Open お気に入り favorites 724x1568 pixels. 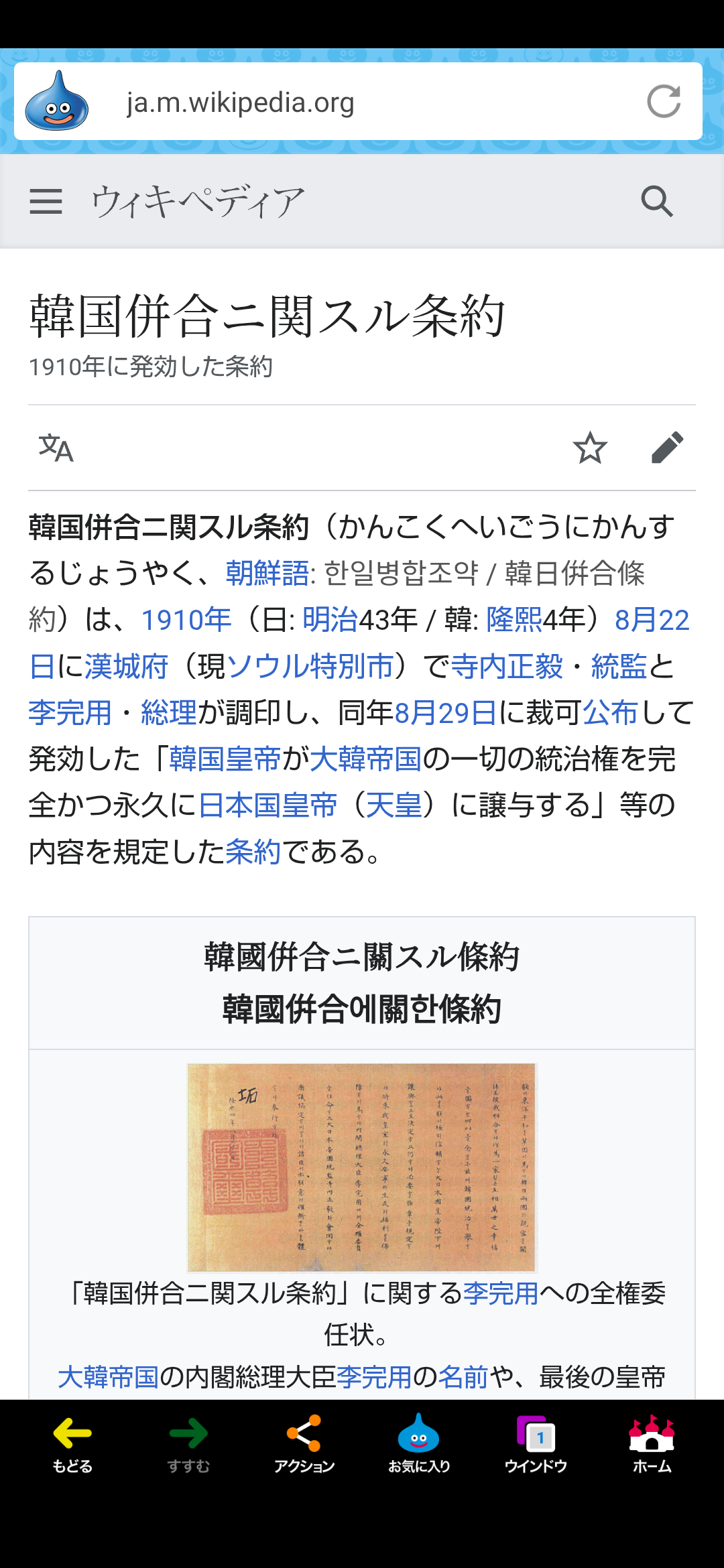(x=419, y=1444)
